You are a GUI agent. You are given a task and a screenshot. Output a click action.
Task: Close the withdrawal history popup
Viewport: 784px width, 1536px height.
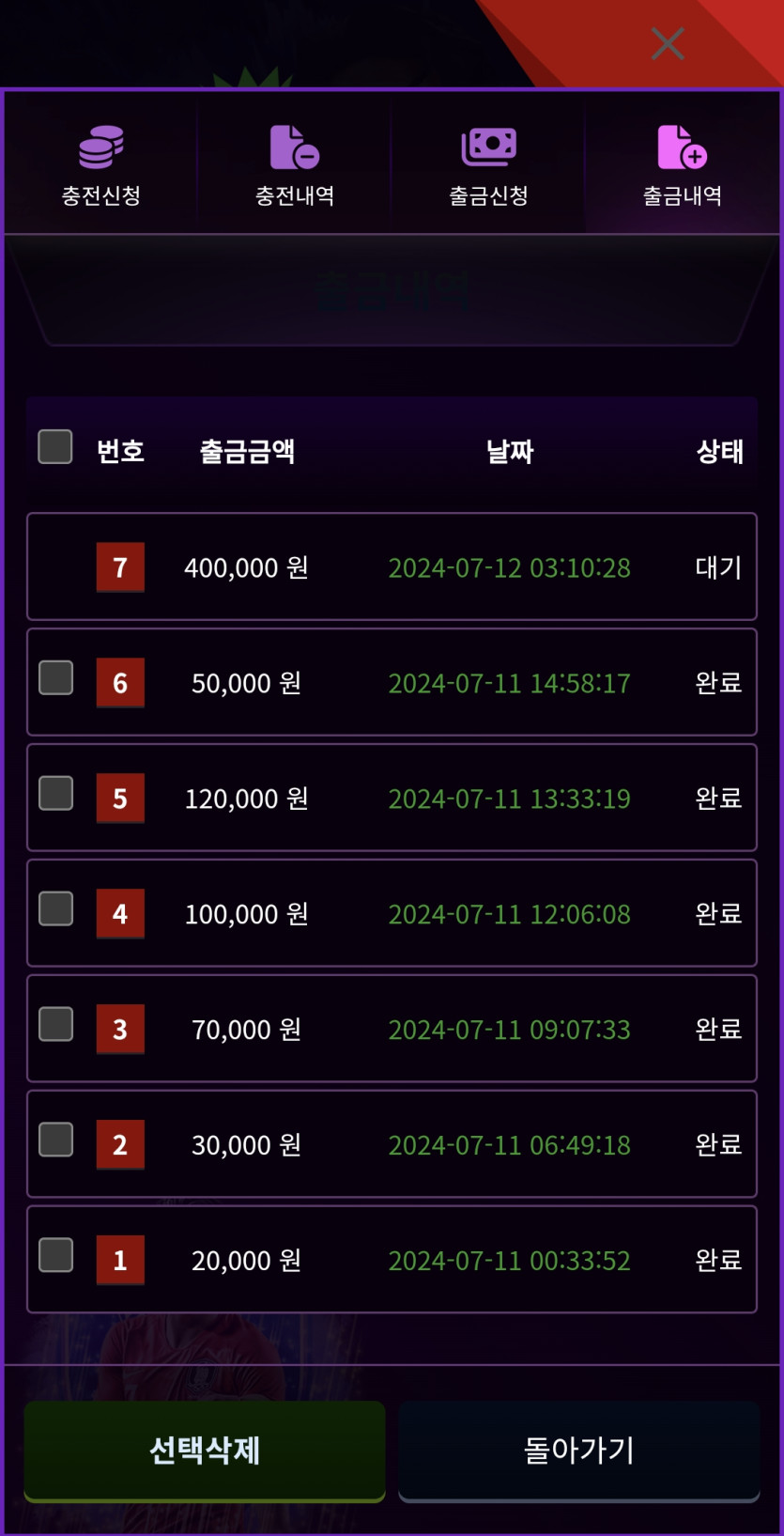point(668,44)
